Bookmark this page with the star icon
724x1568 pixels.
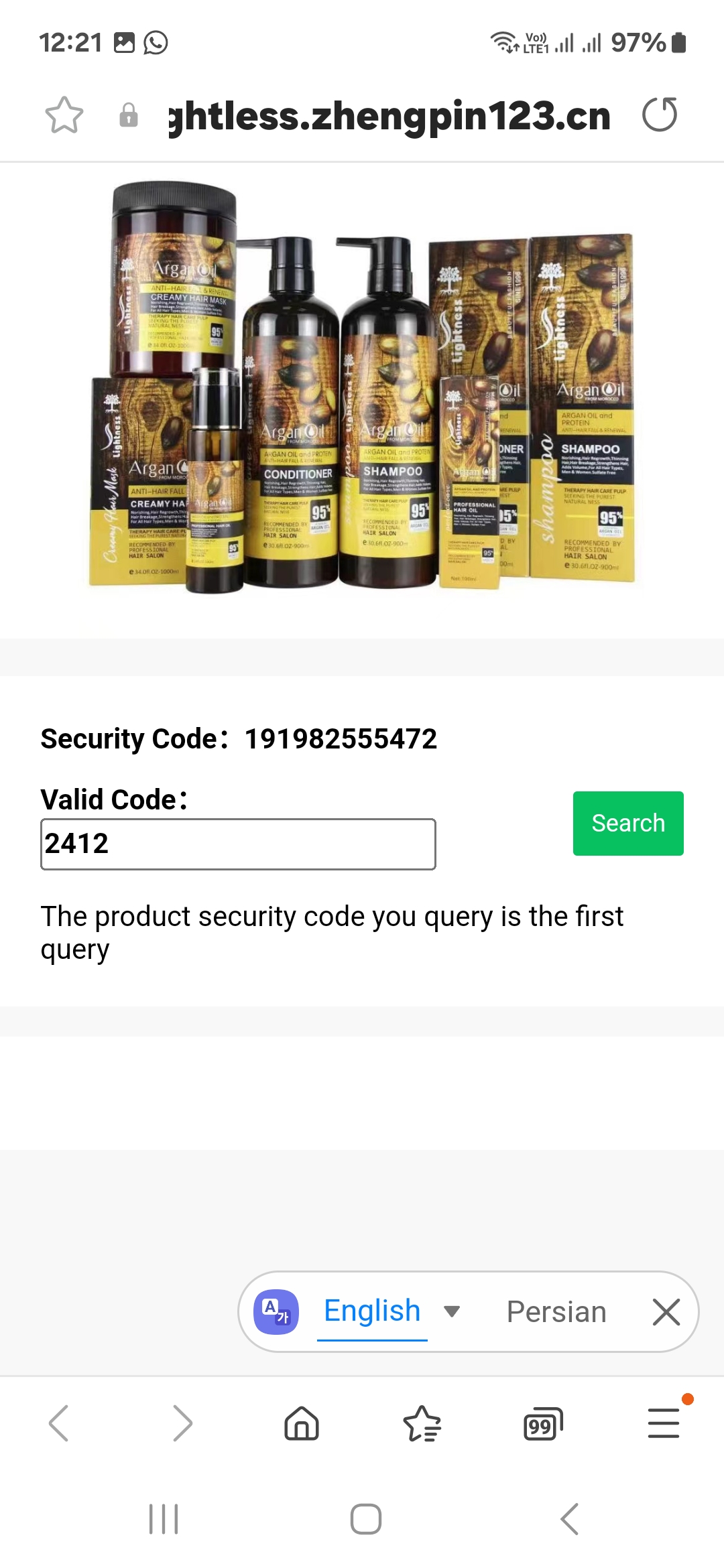(64, 115)
